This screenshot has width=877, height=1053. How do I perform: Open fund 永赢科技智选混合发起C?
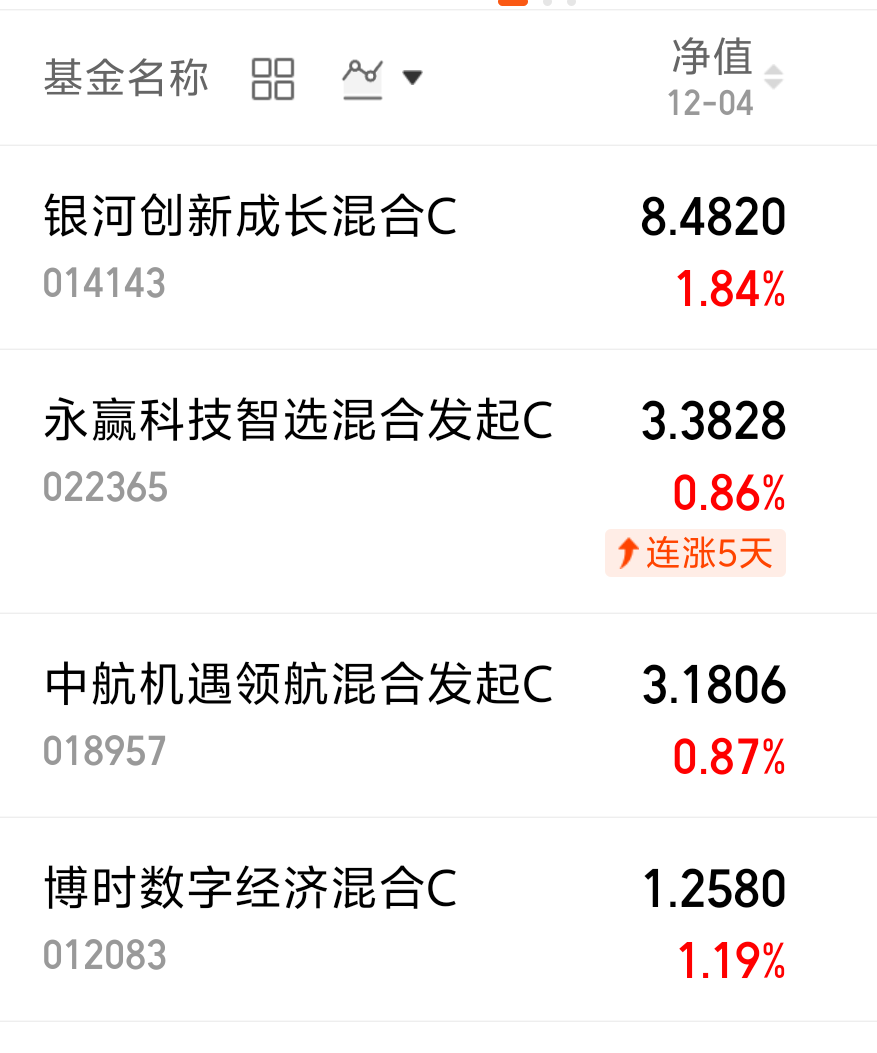pos(438,482)
